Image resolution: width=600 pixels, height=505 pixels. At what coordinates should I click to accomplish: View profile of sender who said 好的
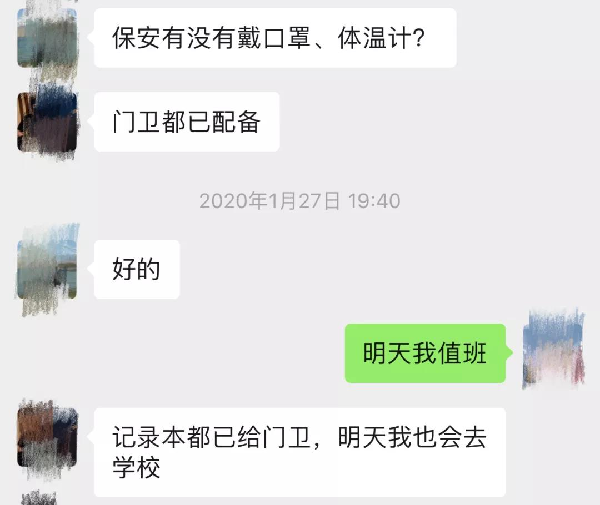coord(46,268)
